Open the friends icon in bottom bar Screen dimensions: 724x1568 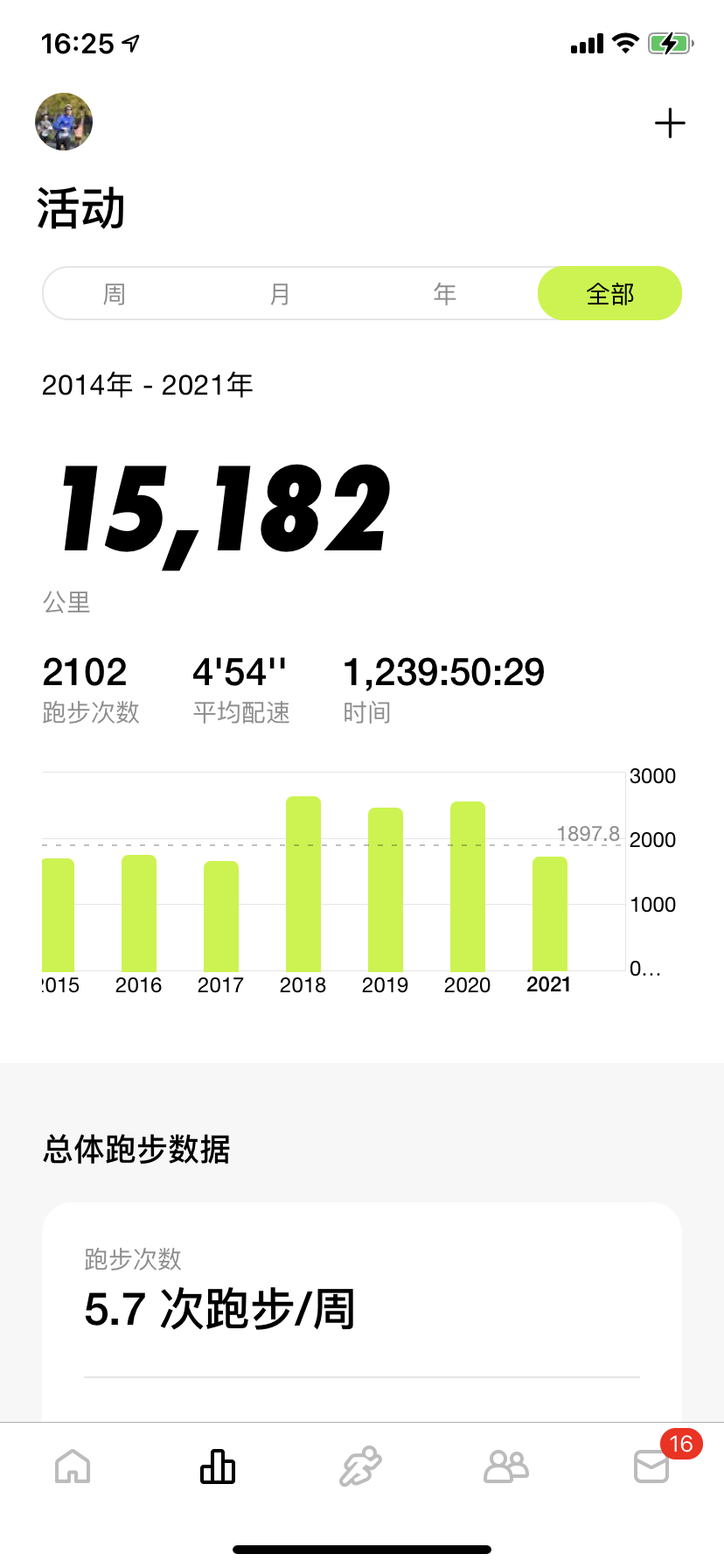pos(506,1466)
